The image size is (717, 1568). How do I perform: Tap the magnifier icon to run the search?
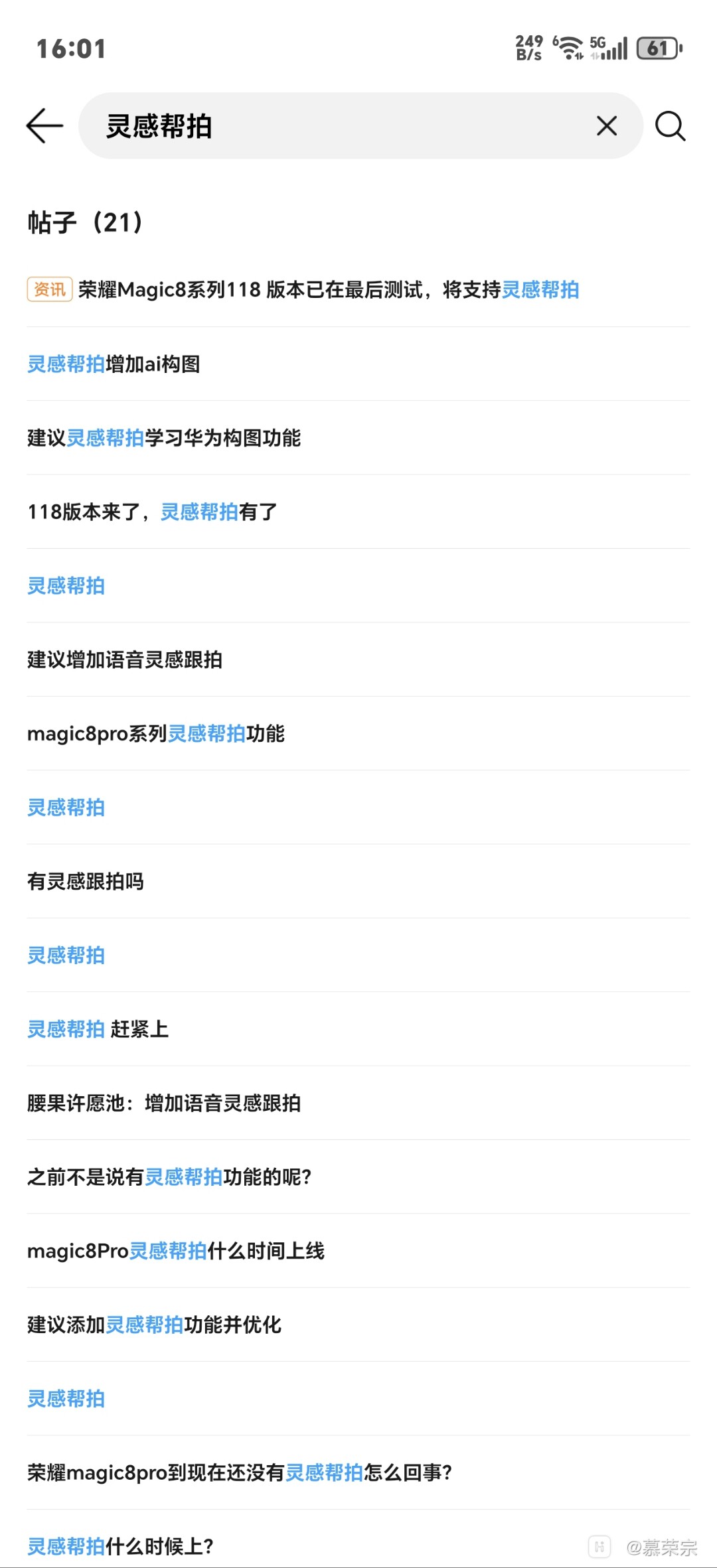click(671, 125)
